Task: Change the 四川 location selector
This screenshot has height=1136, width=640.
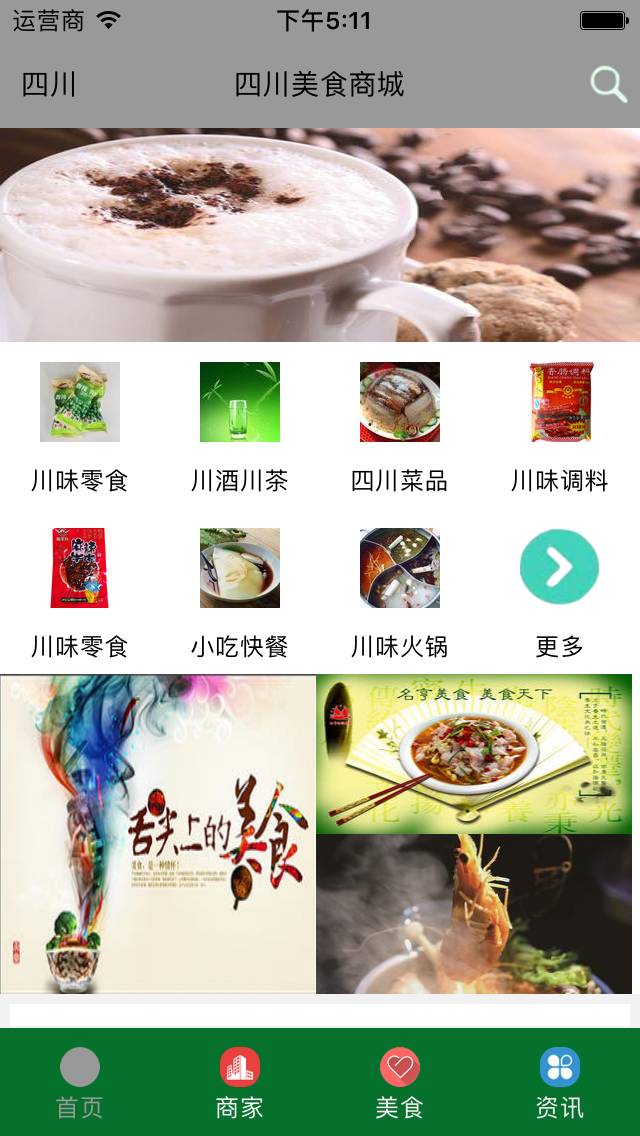Action: pos(48,85)
